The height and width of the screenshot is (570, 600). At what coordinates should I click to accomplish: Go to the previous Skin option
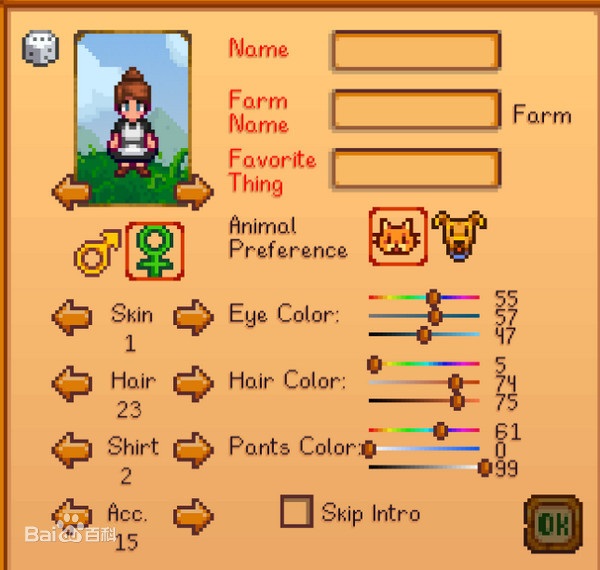coord(70,319)
